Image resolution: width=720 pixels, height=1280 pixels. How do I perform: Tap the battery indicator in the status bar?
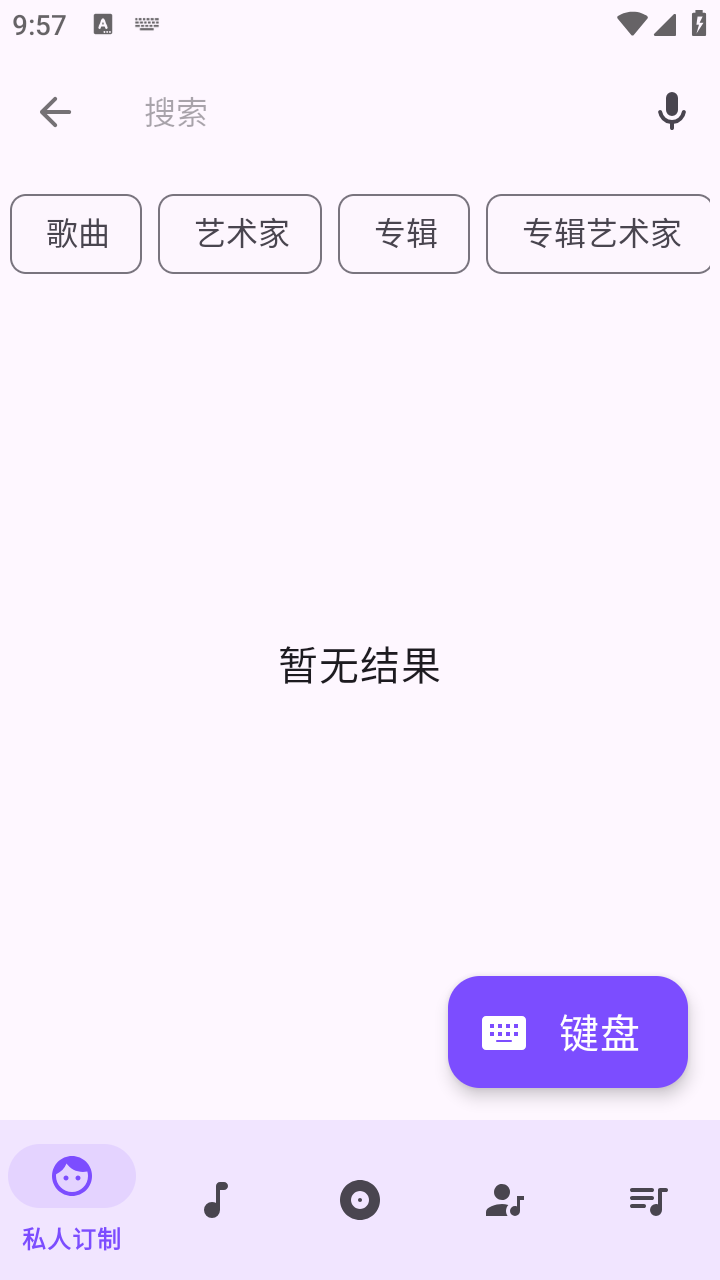(x=699, y=24)
